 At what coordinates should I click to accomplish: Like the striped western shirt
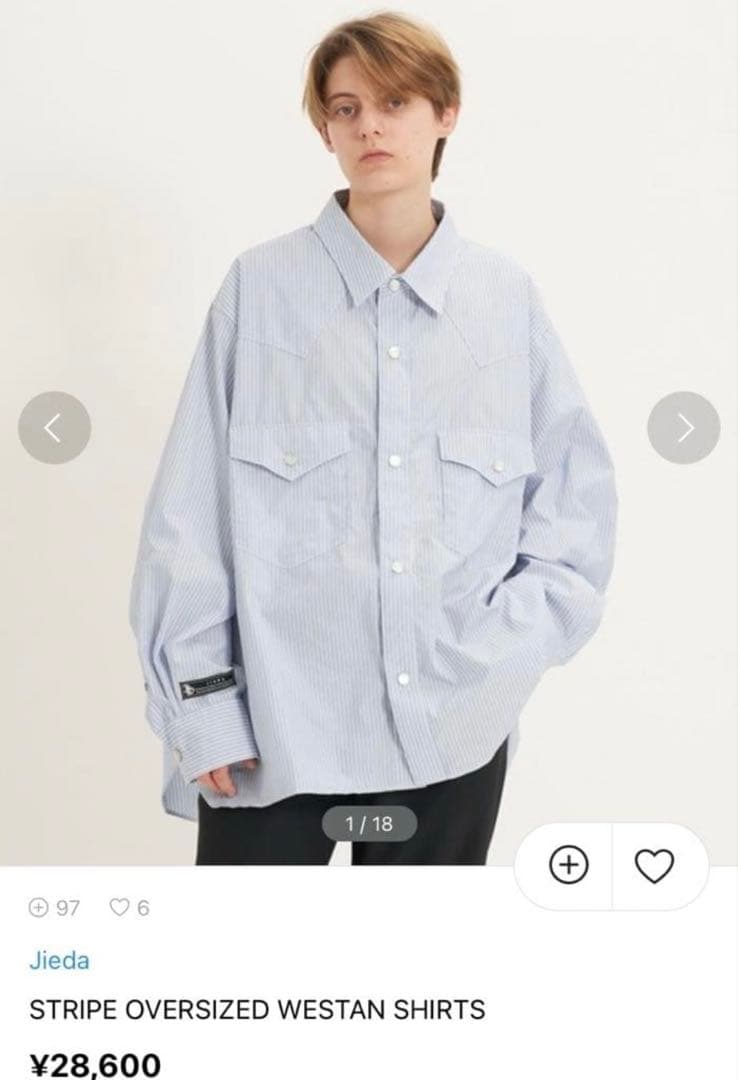655,866
